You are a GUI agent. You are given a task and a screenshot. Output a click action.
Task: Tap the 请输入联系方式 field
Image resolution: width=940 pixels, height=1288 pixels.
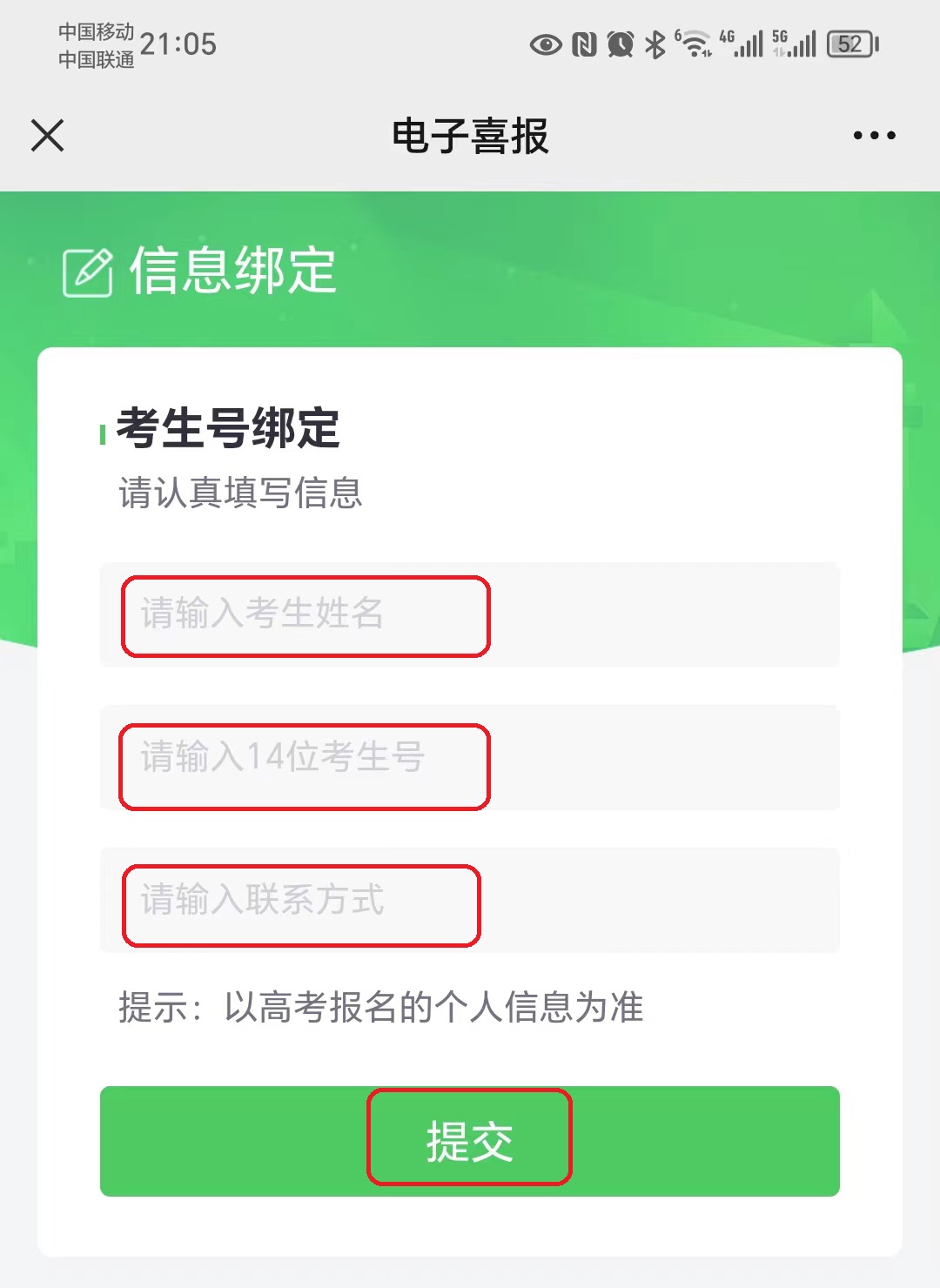[470, 901]
